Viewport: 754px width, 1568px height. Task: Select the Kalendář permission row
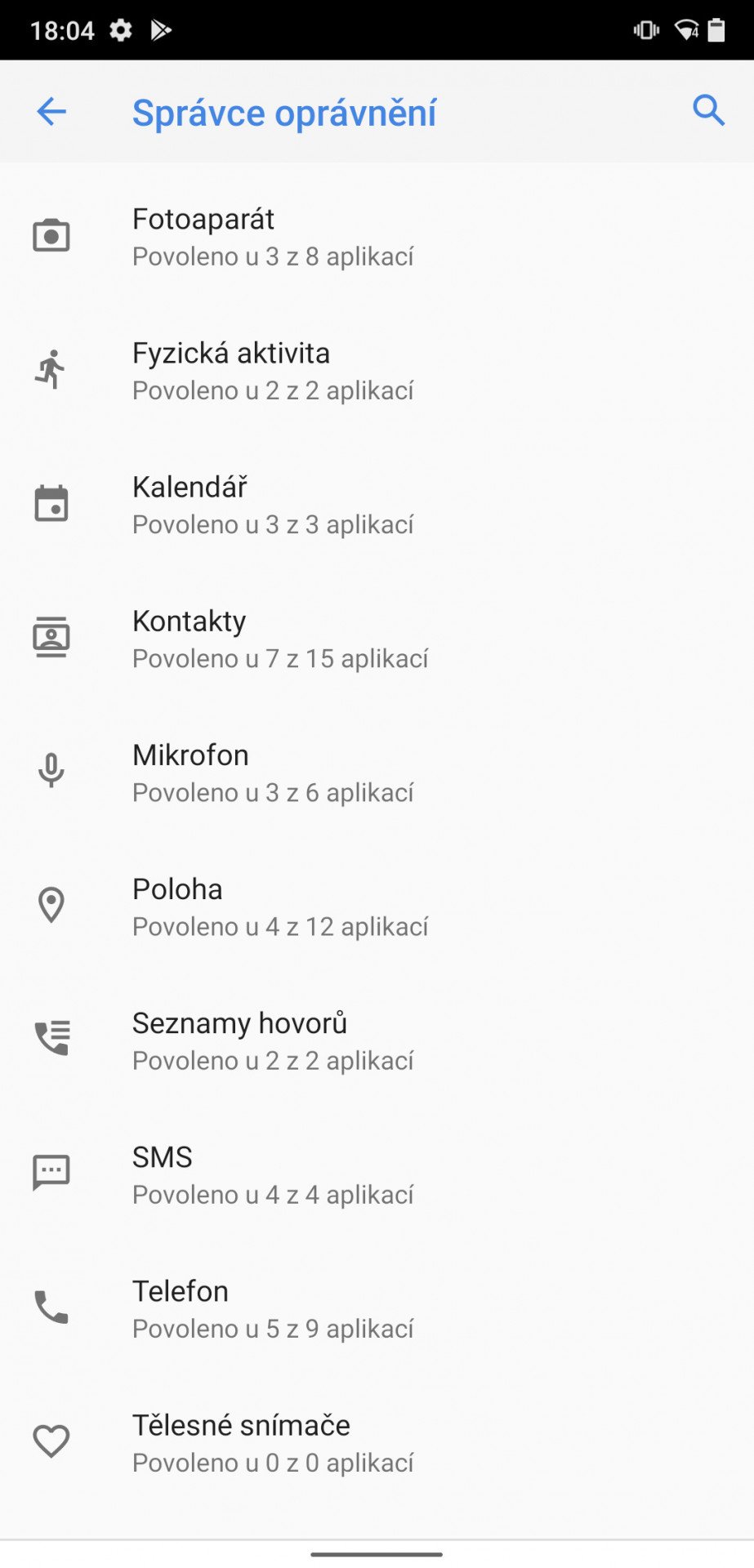[377, 505]
